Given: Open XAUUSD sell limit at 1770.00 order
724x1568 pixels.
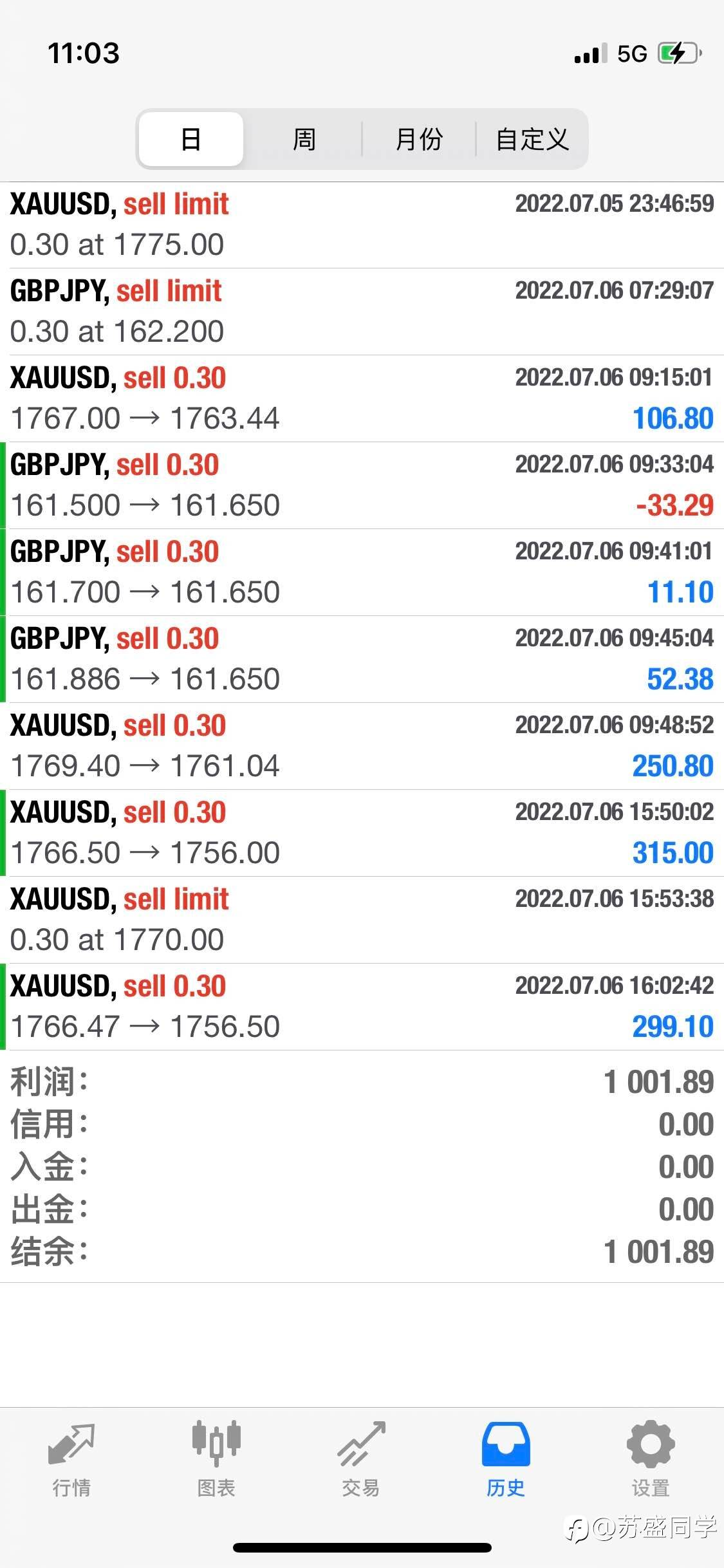Looking at the screenshot, I should tap(362, 920).
